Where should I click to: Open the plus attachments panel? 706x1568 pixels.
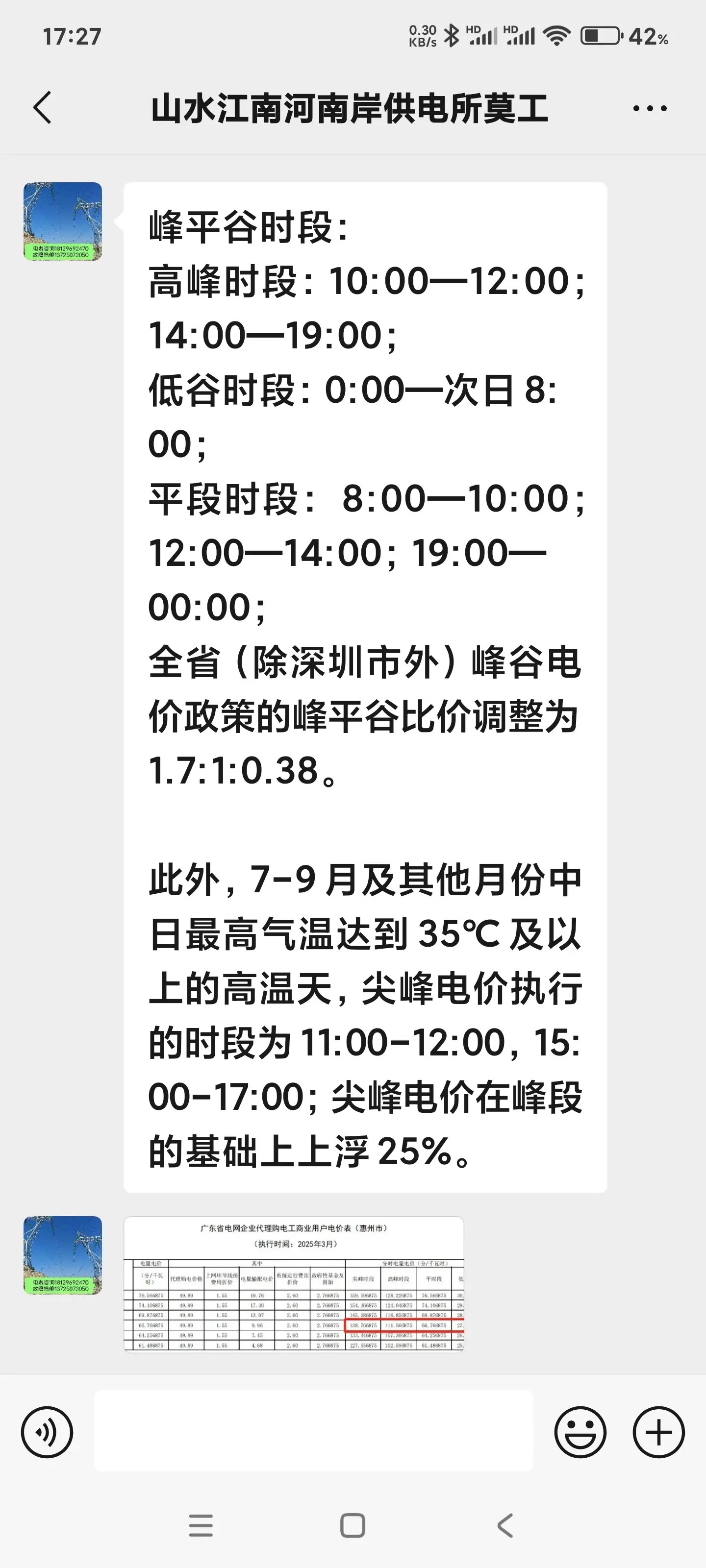tap(658, 1432)
